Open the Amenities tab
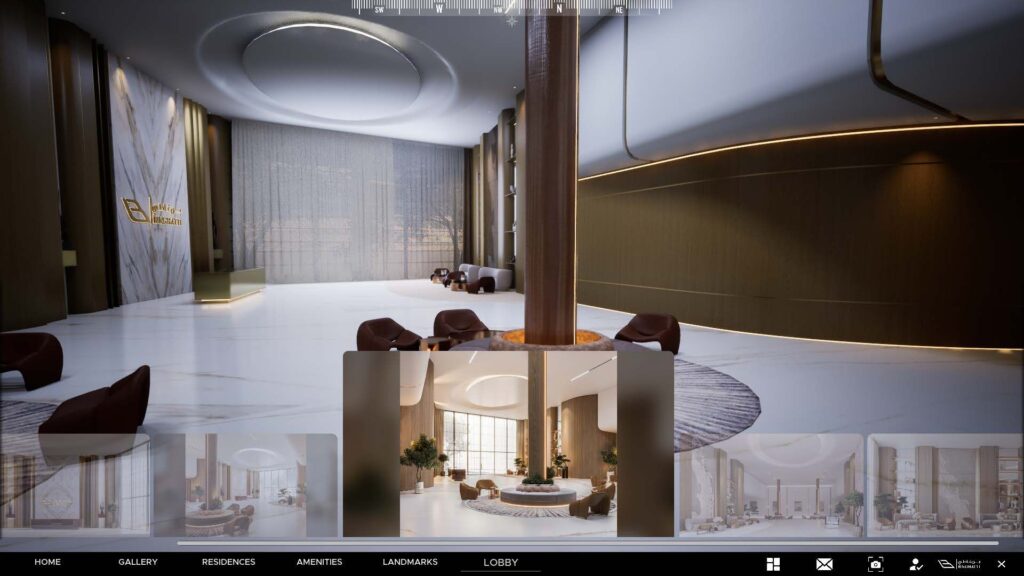 [319, 562]
